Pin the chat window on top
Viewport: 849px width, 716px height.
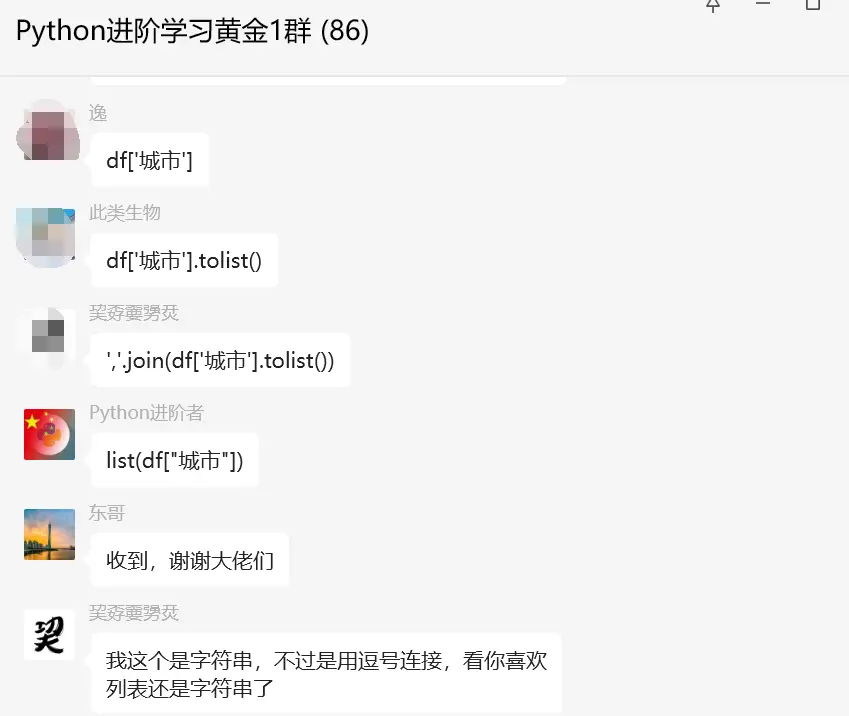pyautogui.click(x=713, y=5)
